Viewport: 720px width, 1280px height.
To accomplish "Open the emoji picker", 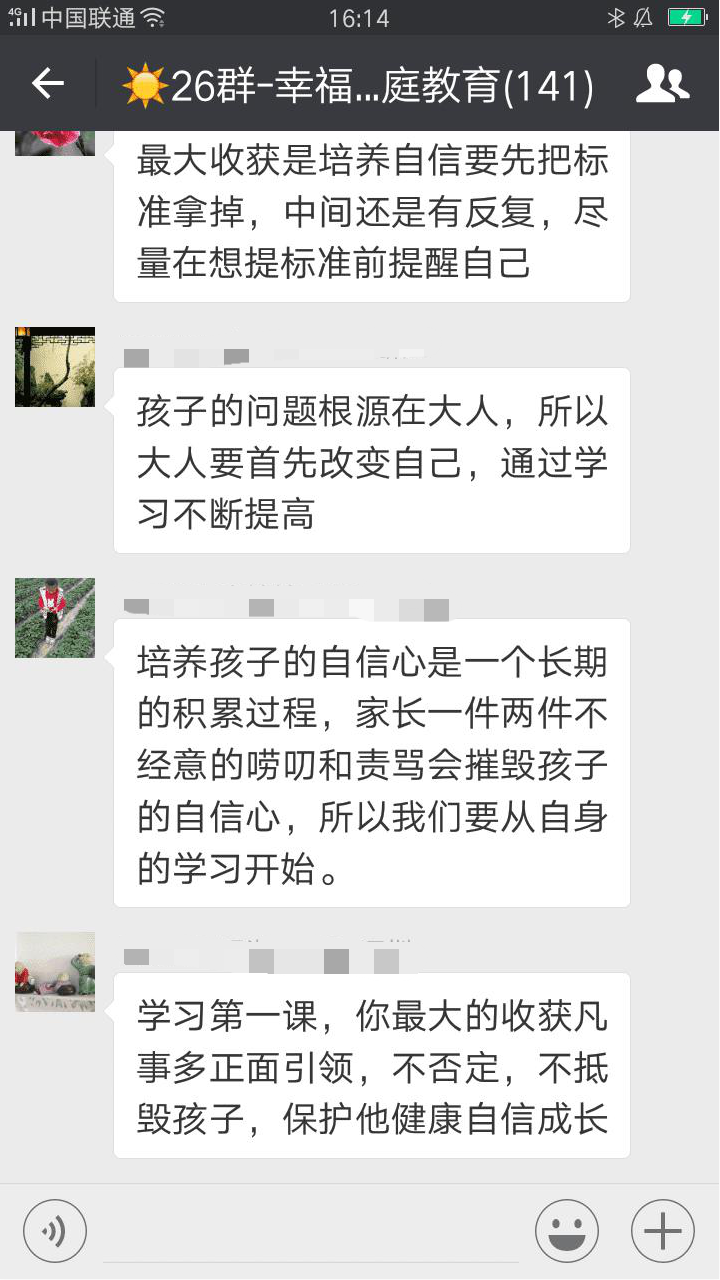I will point(567,1231).
